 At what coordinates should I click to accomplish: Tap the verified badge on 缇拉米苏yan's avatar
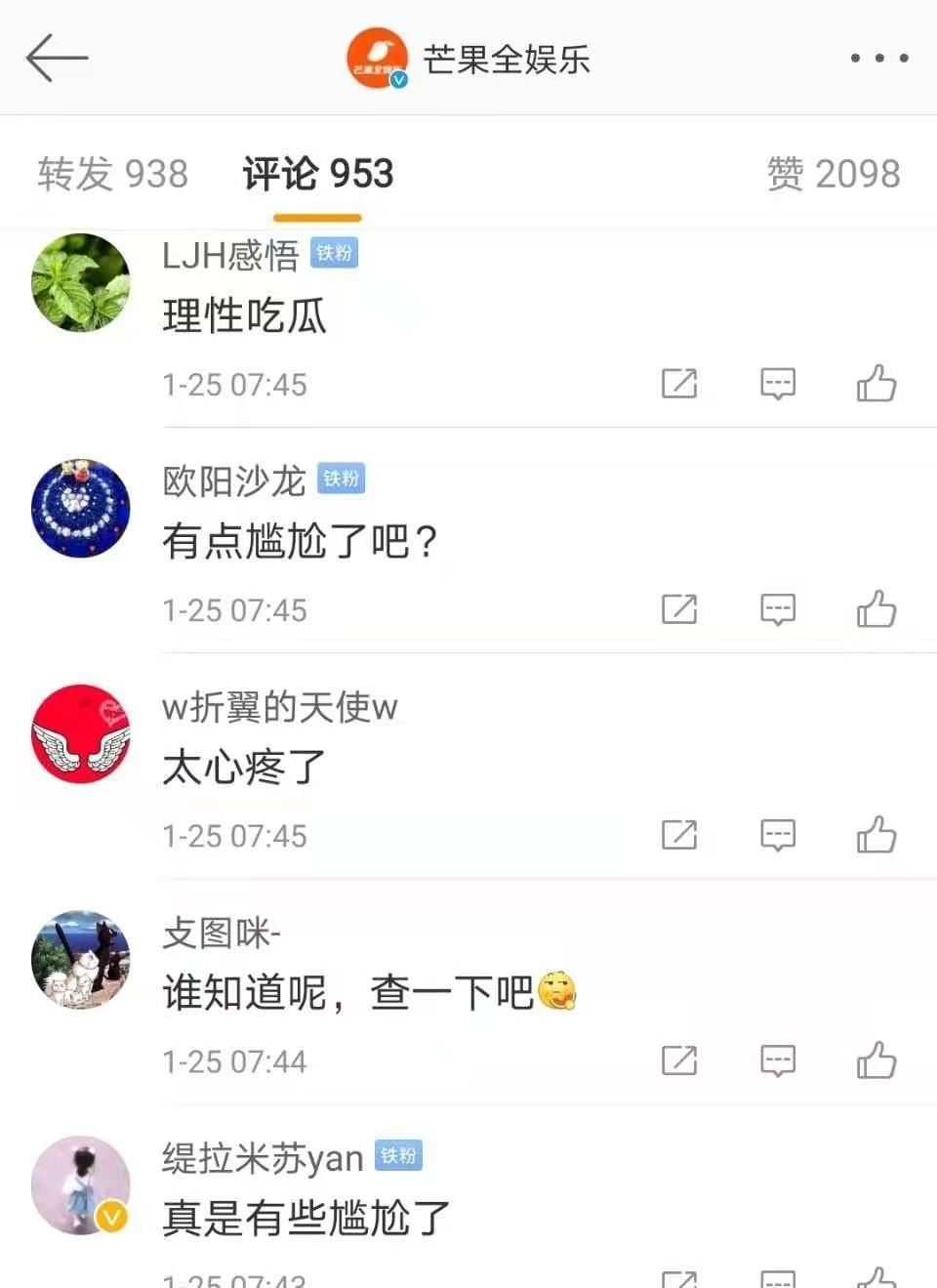tap(109, 1218)
